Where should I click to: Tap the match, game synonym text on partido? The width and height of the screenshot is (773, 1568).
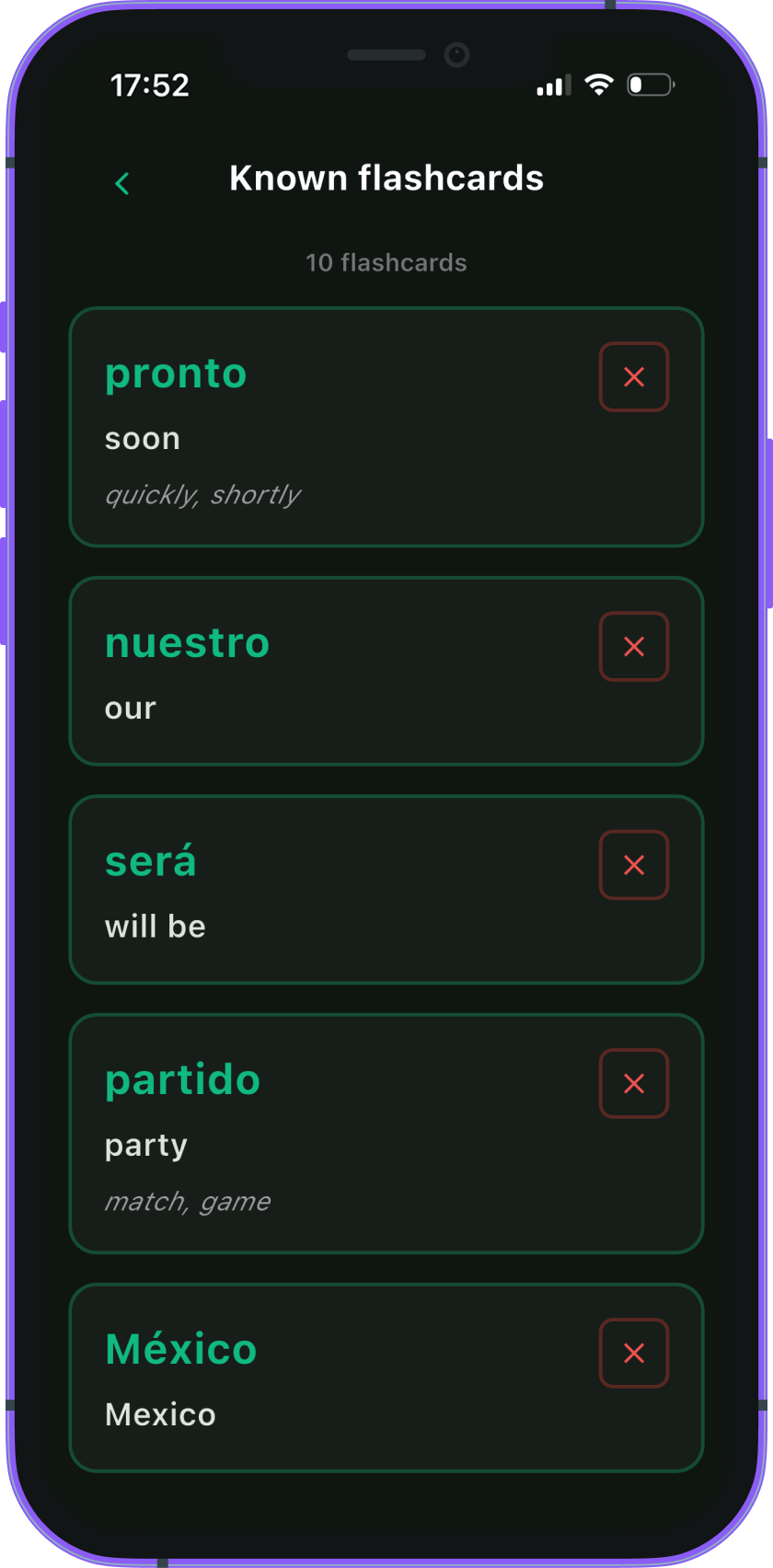(188, 1201)
